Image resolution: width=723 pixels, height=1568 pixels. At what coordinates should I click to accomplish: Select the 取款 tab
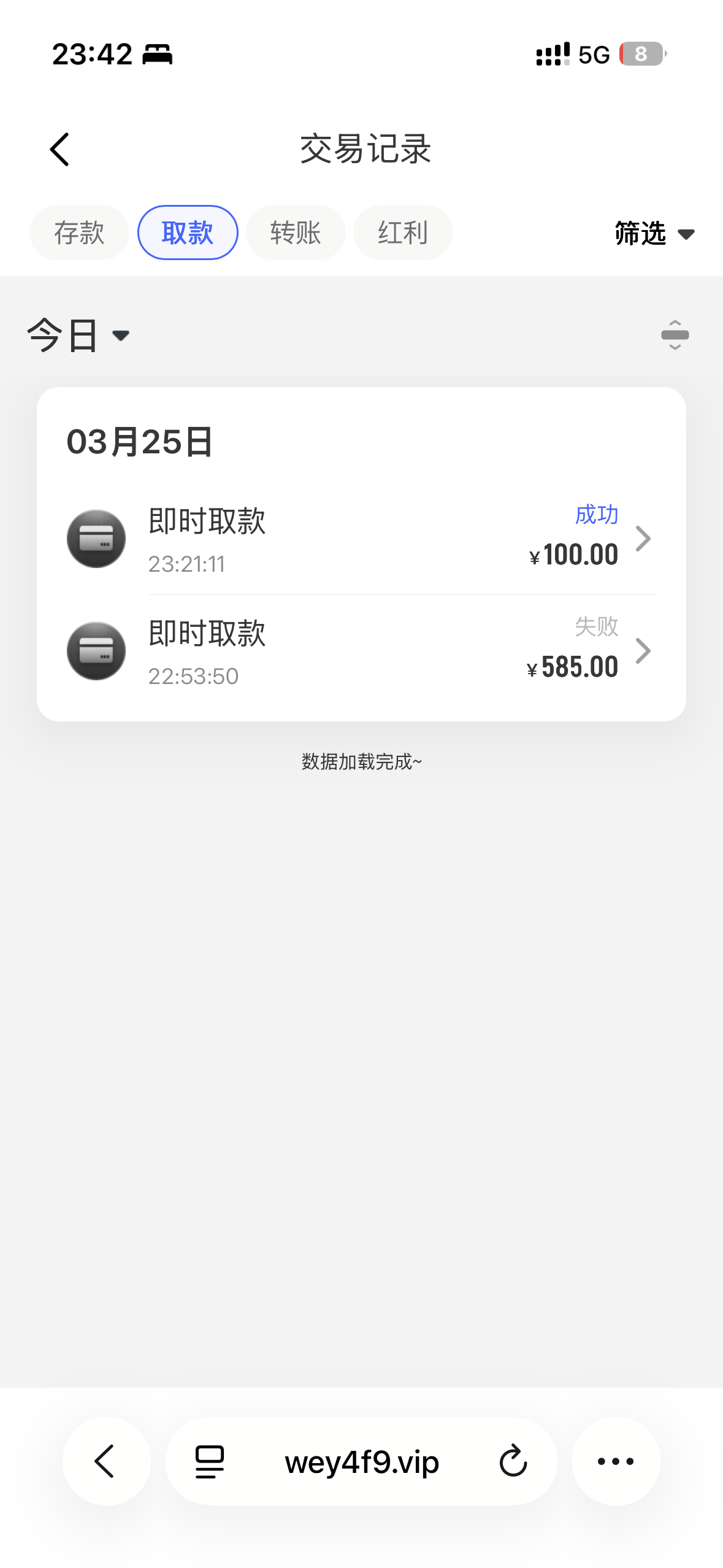[x=188, y=233]
